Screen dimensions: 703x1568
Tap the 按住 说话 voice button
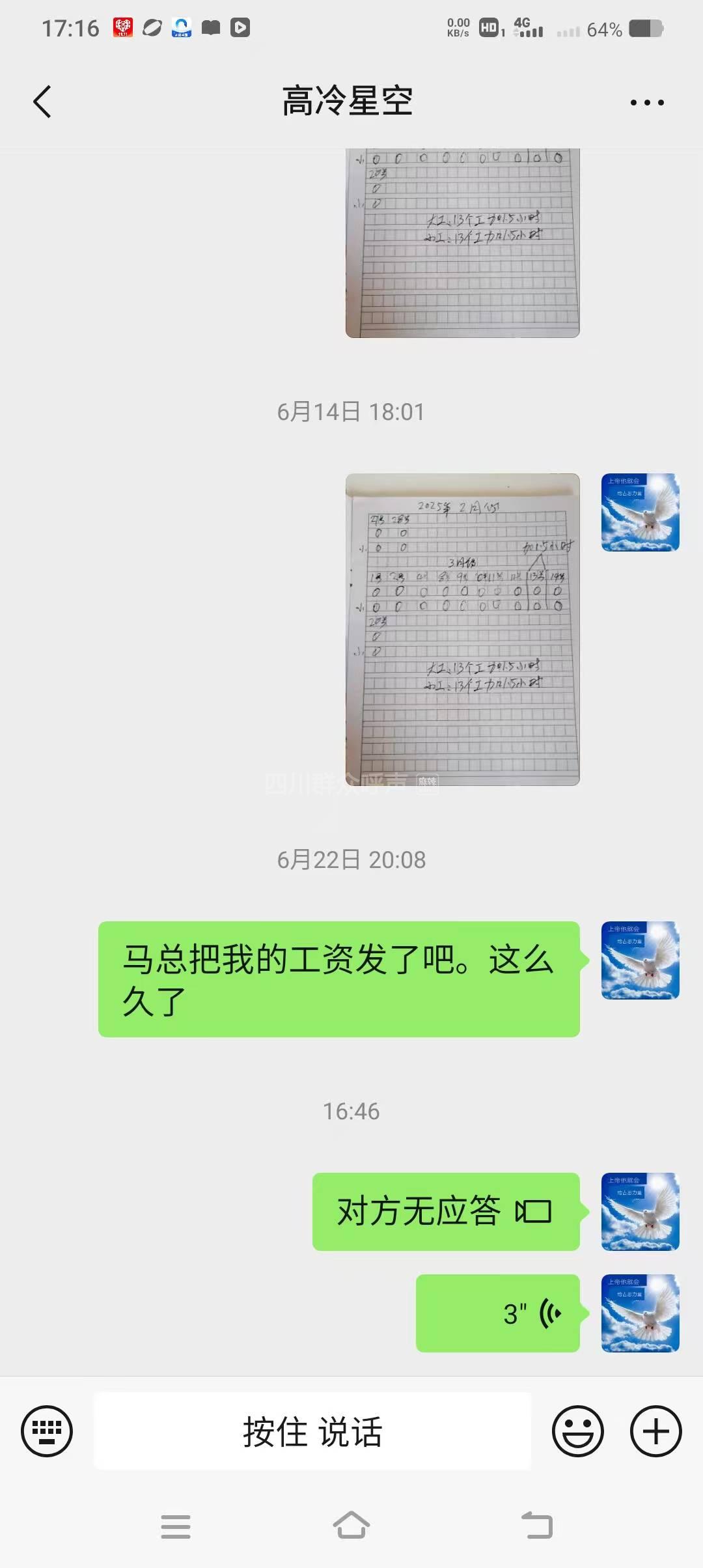pos(312,1431)
